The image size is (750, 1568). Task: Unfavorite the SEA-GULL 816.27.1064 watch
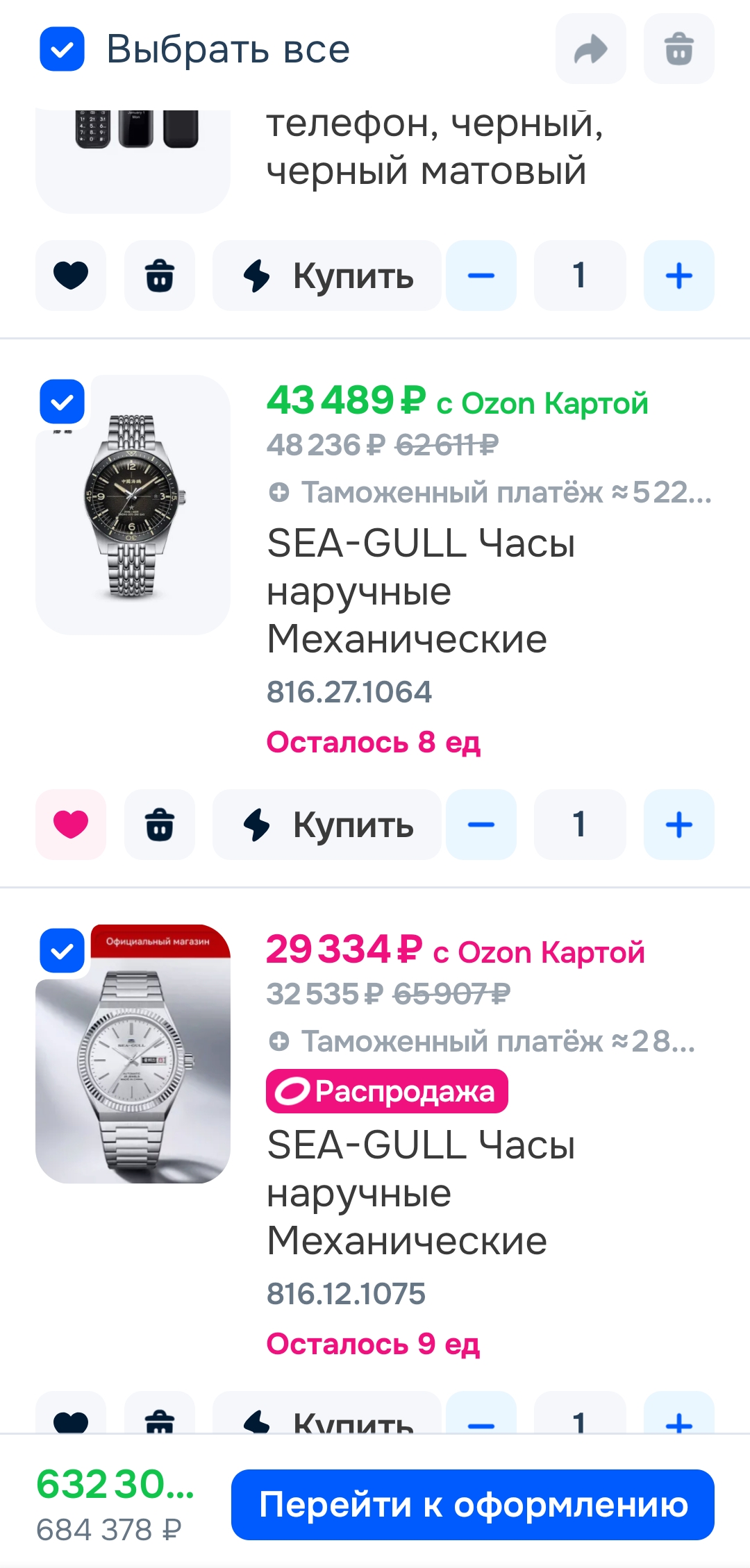point(71,825)
